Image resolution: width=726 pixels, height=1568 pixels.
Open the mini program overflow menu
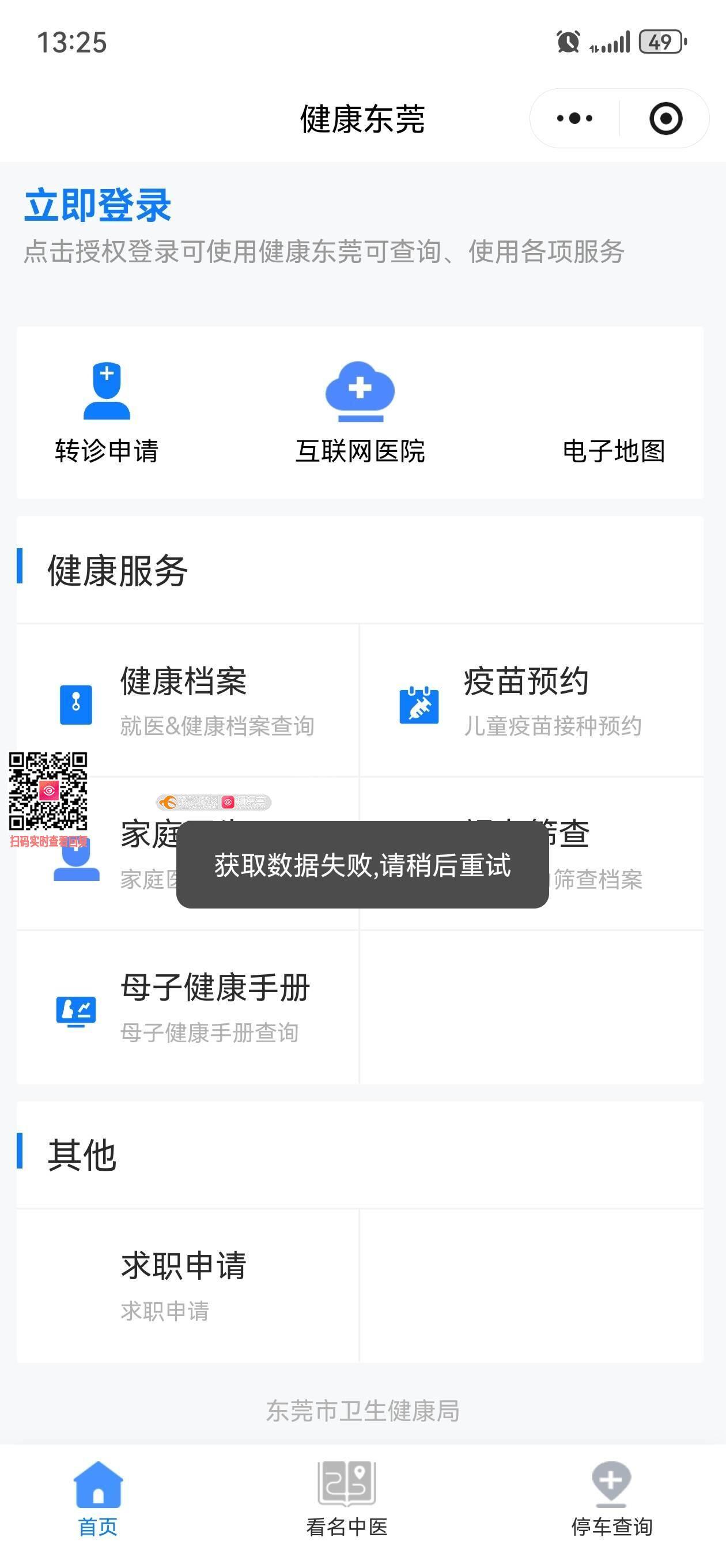click(x=574, y=118)
